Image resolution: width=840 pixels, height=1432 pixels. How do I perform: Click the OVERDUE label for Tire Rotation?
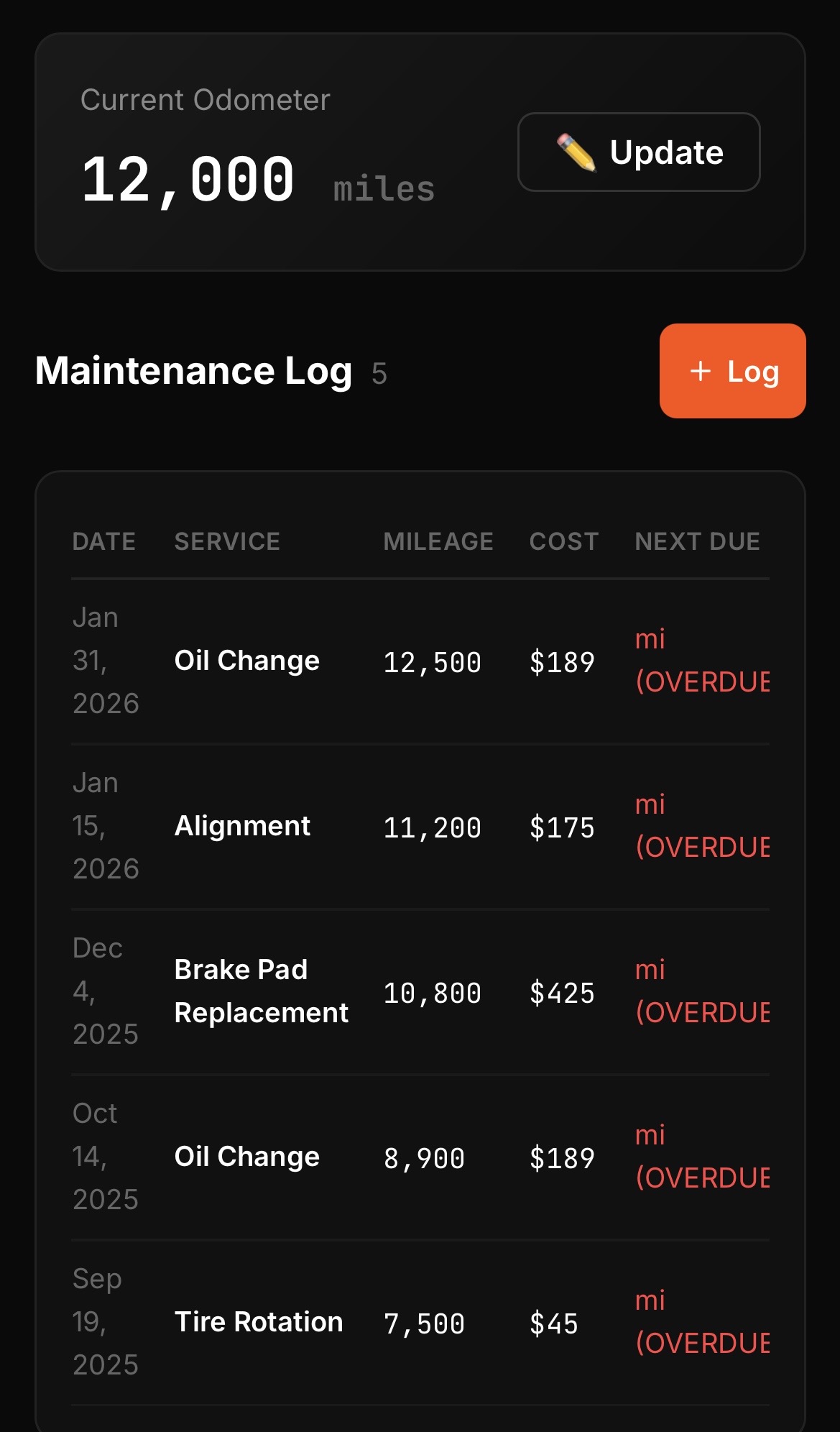(x=701, y=1343)
